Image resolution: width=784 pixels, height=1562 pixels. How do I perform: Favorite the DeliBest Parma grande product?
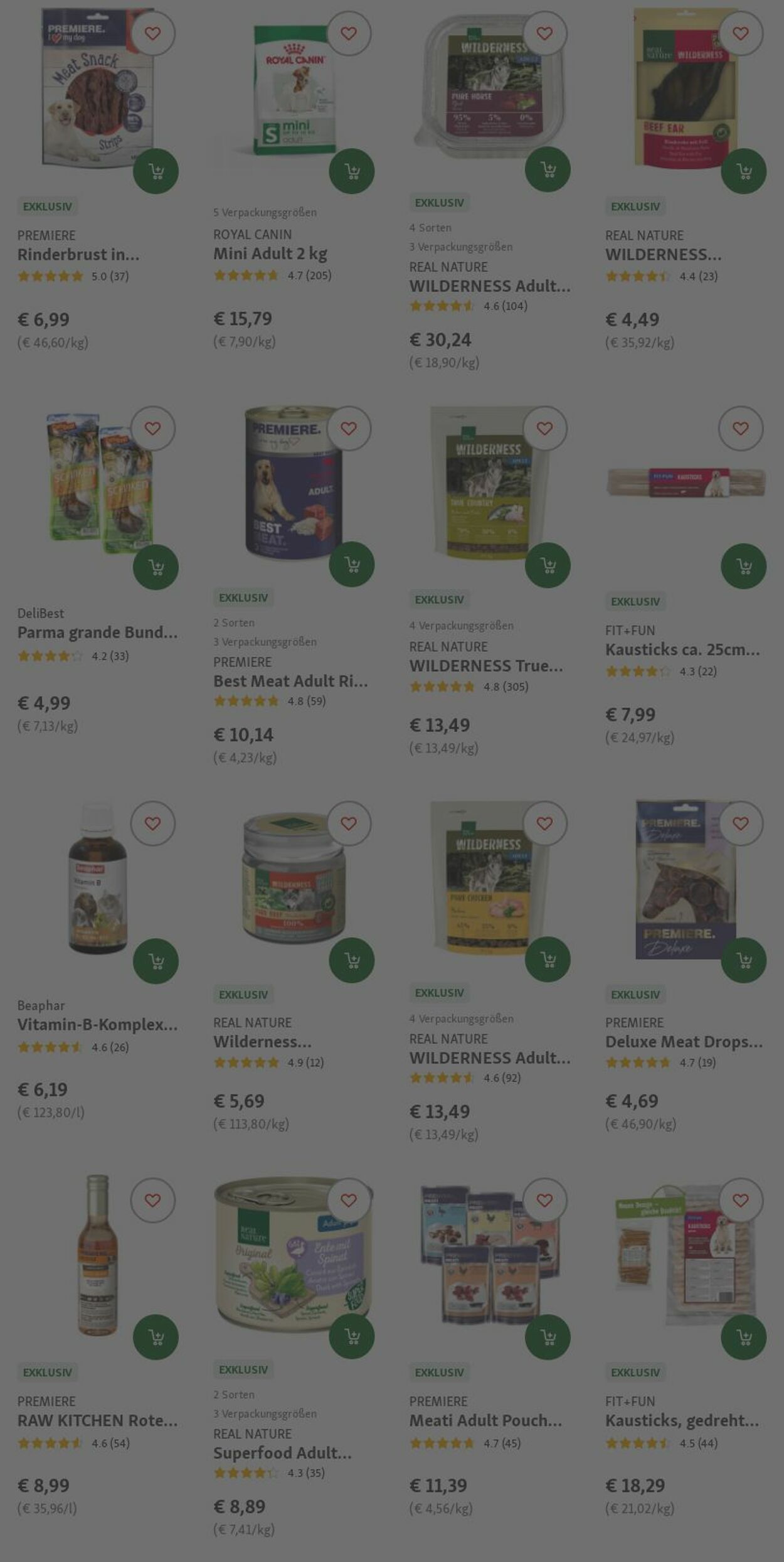[152, 429]
